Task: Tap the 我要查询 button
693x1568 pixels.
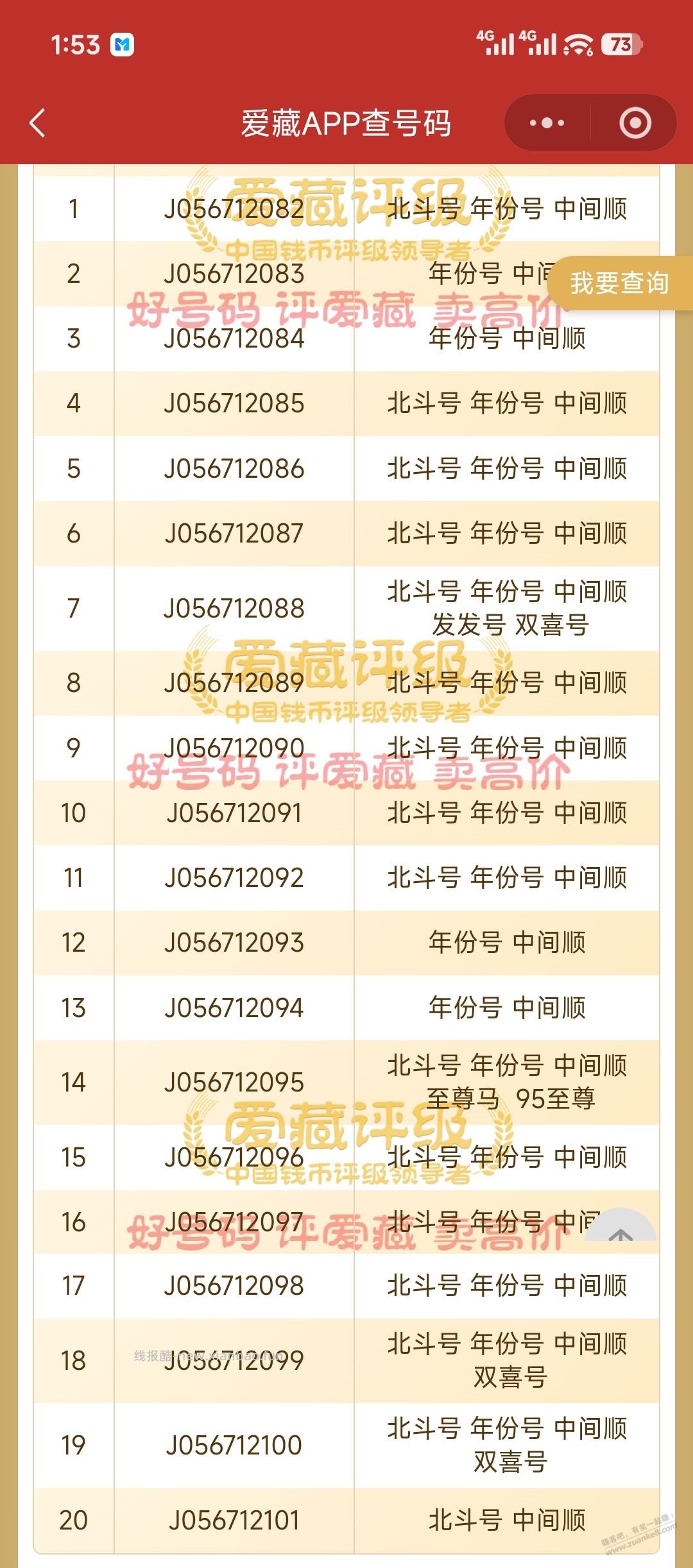Action: pyautogui.click(x=619, y=283)
